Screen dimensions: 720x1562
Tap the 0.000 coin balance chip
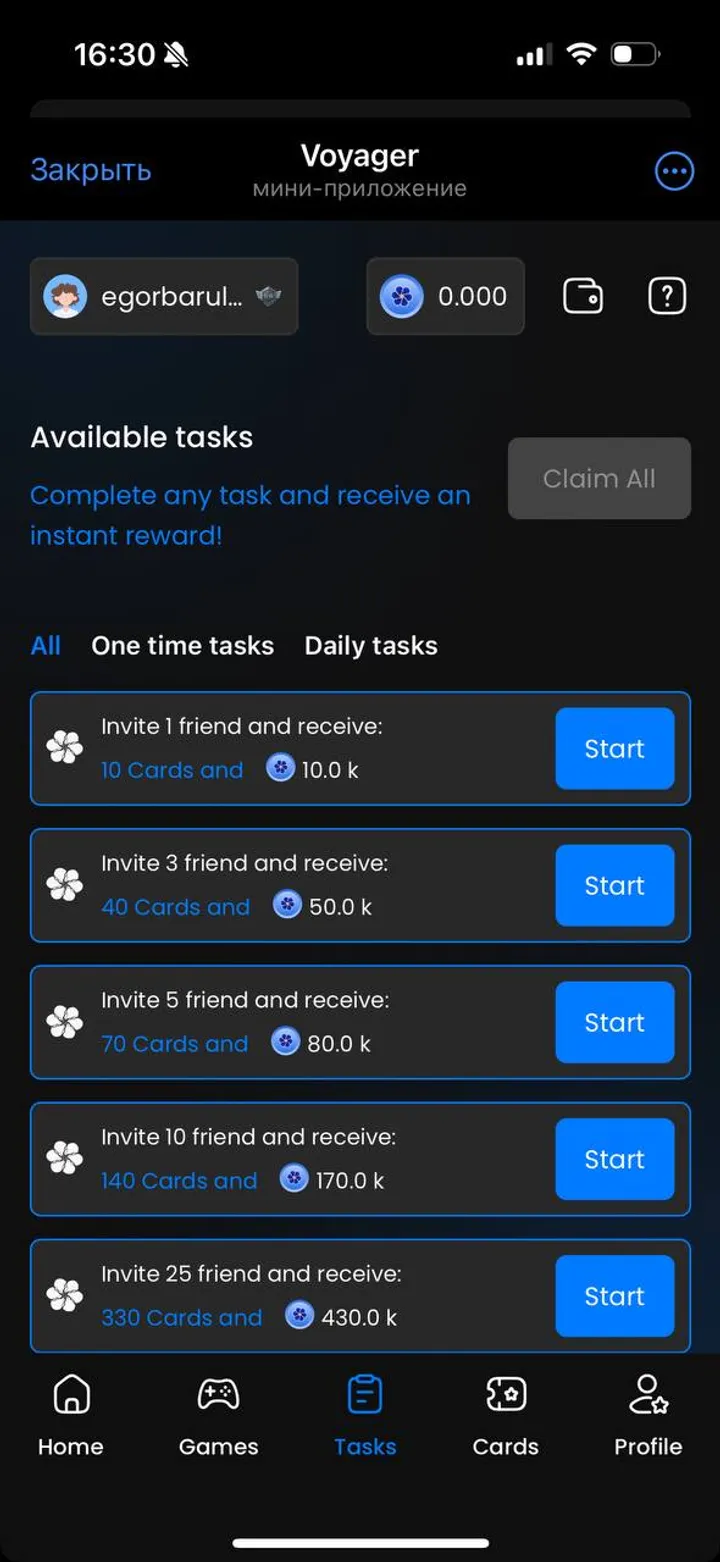445,296
